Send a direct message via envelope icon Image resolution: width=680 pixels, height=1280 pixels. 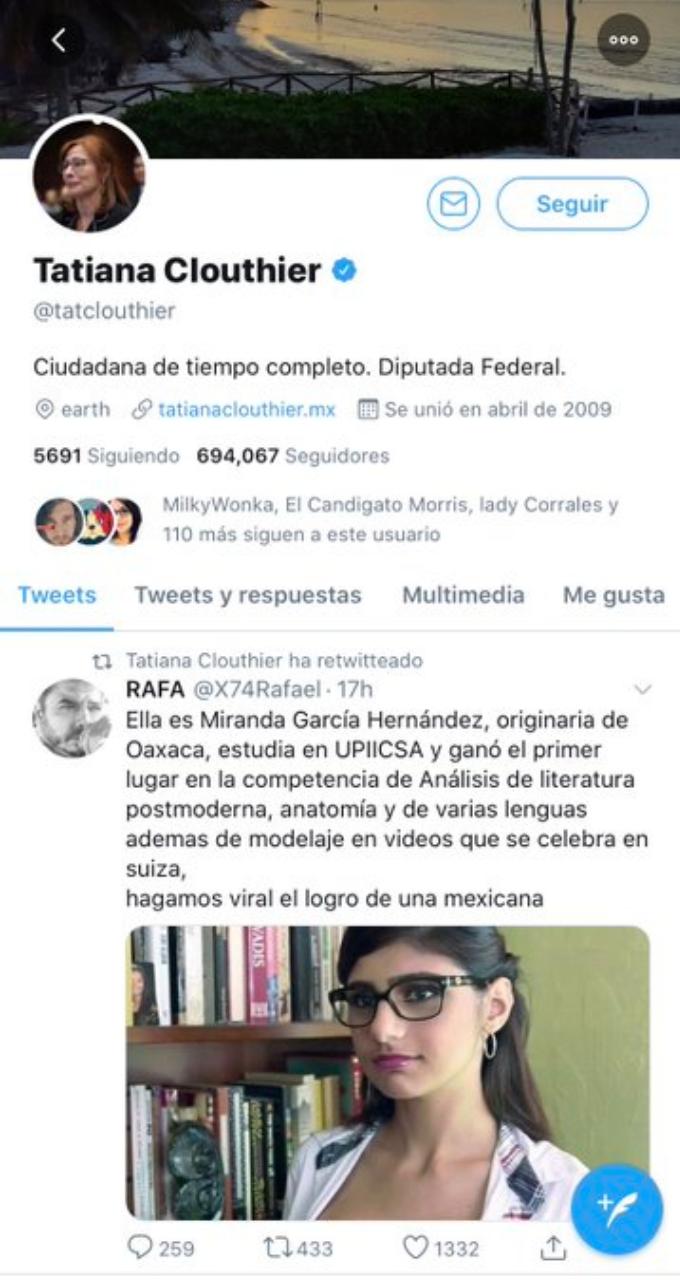pos(453,204)
